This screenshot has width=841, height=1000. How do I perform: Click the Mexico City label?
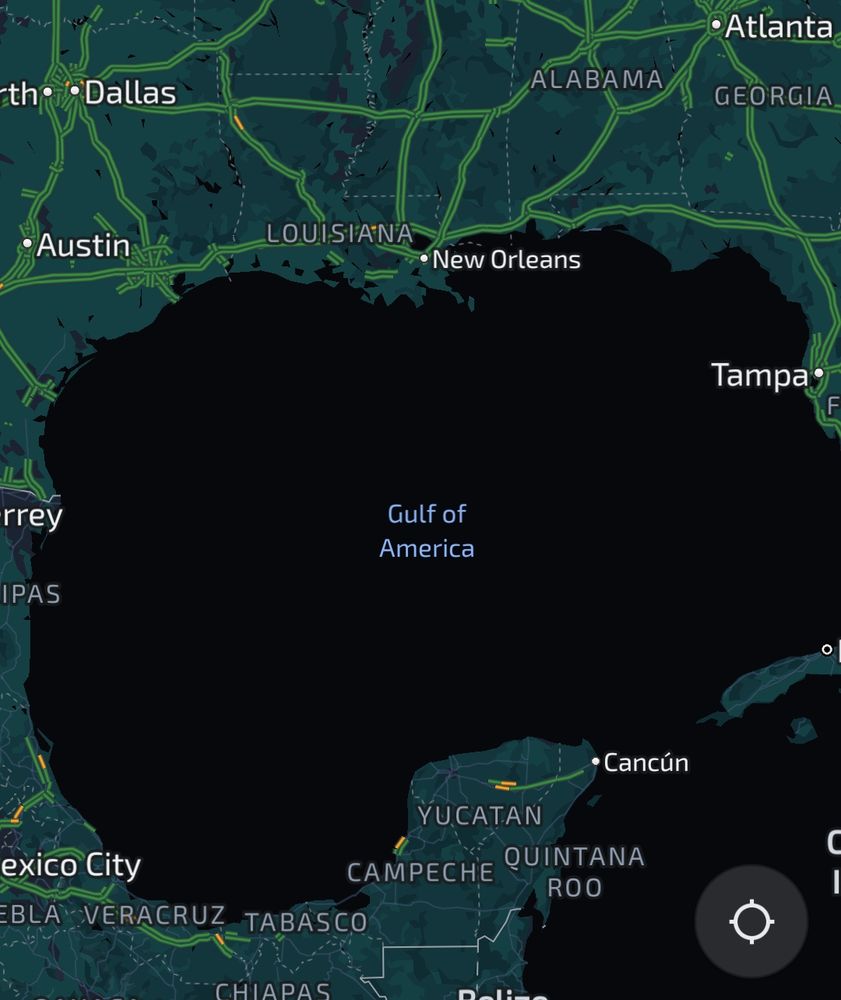point(70,864)
